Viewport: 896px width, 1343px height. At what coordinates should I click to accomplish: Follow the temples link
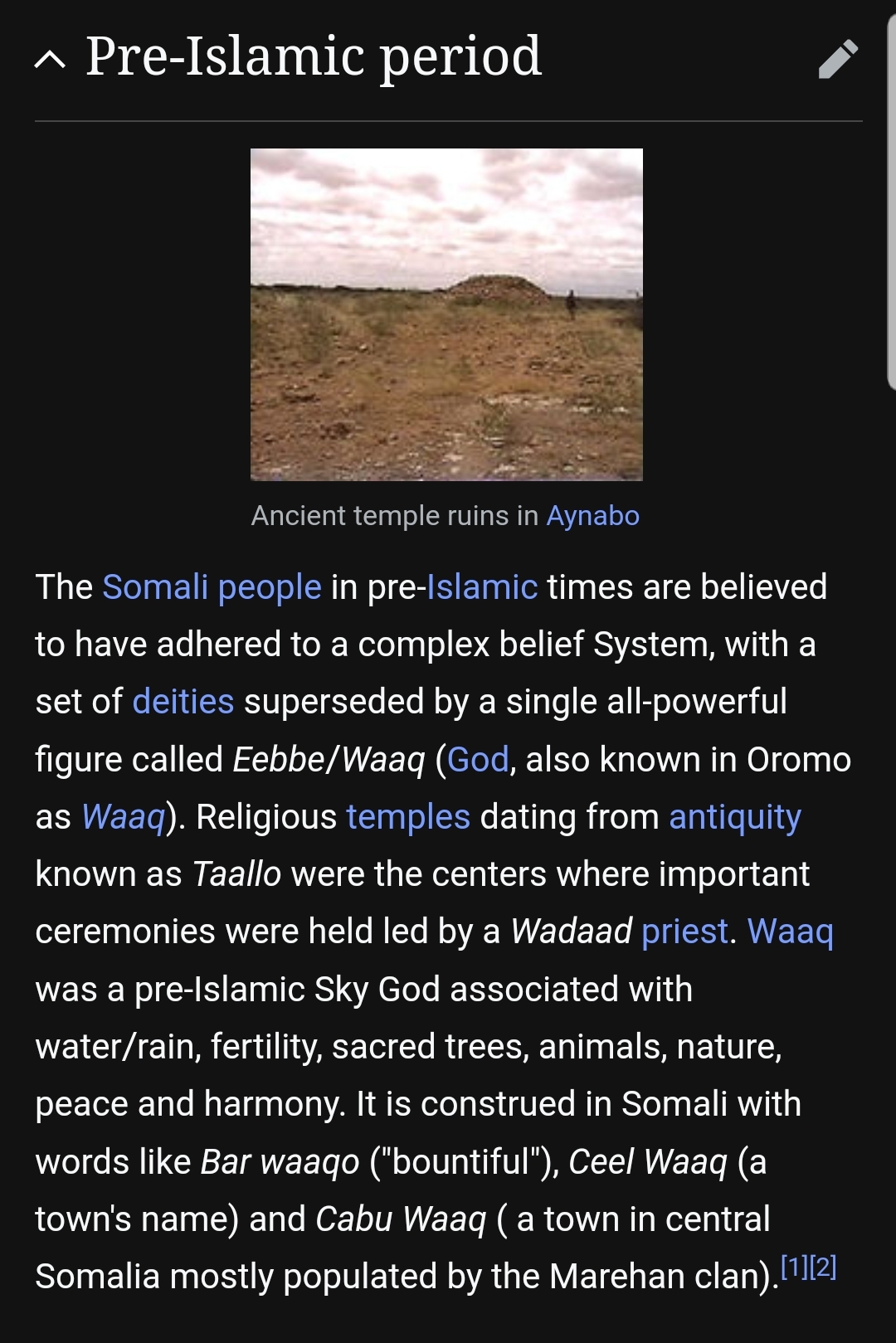click(408, 817)
